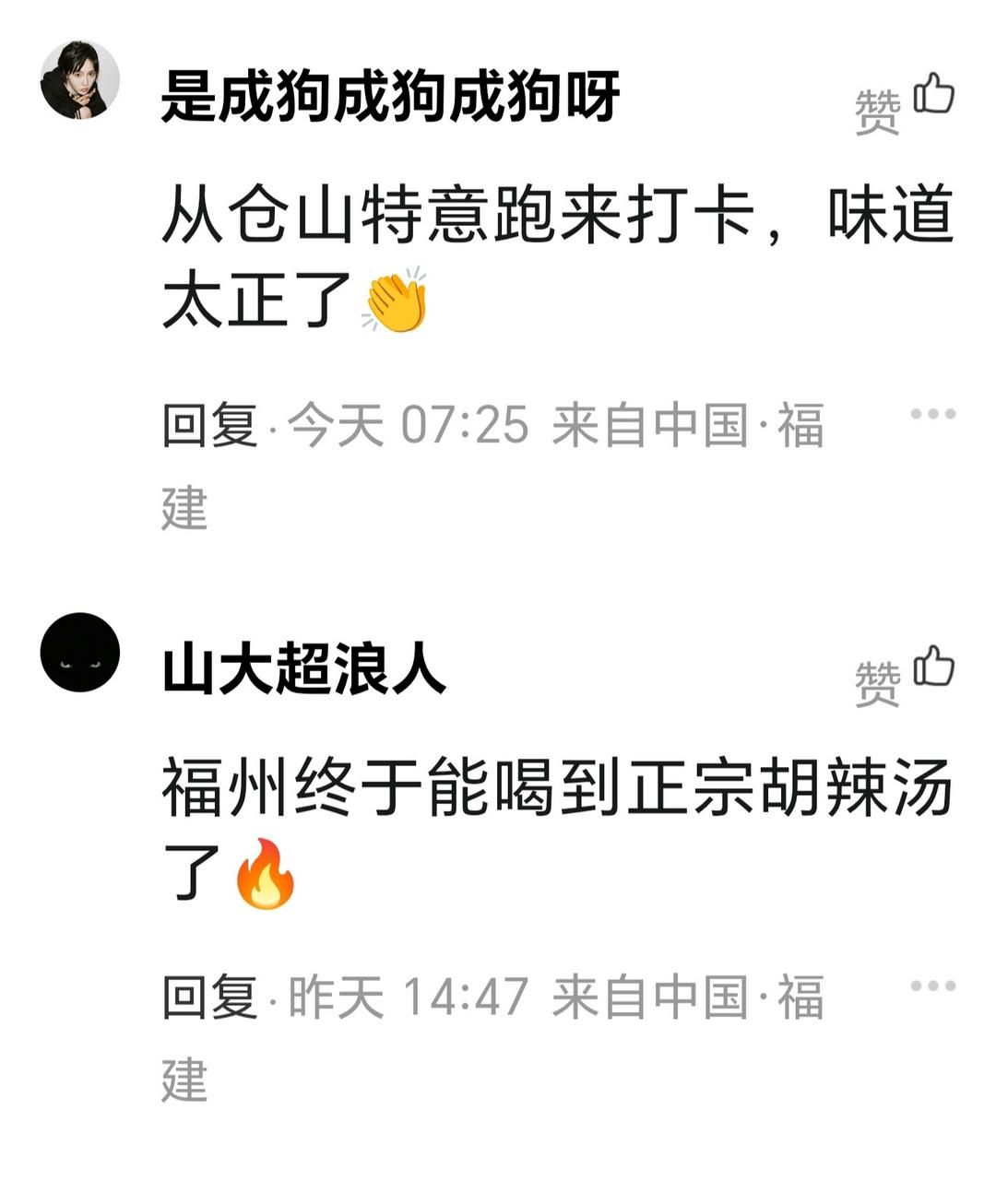This screenshot has height=1204, width=996.
Task: Reply to the 今天 07:25 comment
Action: coord(209,425)
